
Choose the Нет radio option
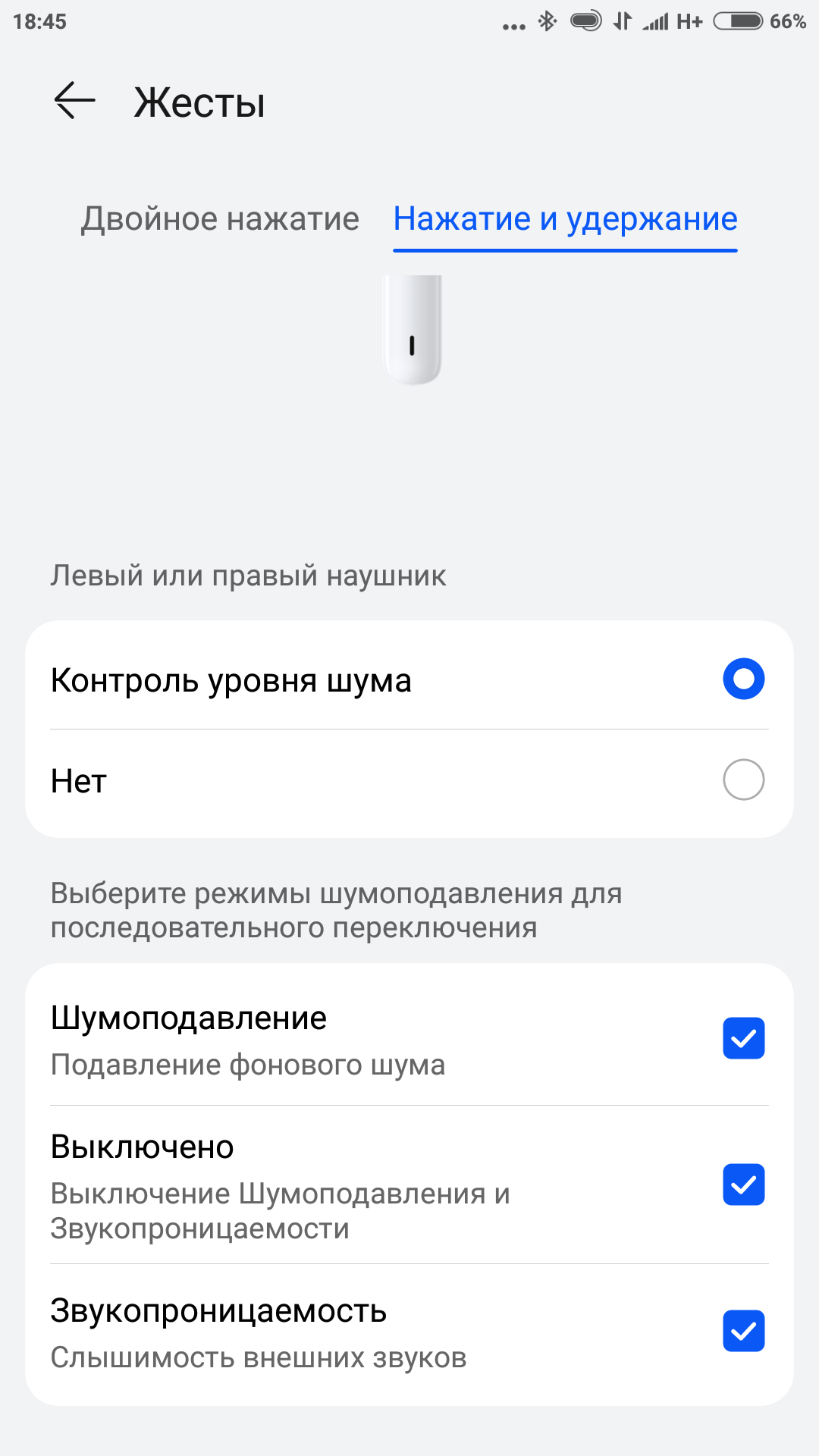409,780
